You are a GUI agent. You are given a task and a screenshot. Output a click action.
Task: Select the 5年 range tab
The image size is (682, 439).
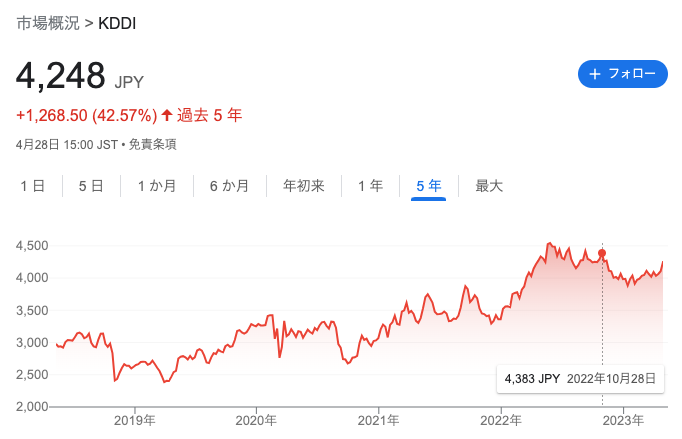(428, 185)
